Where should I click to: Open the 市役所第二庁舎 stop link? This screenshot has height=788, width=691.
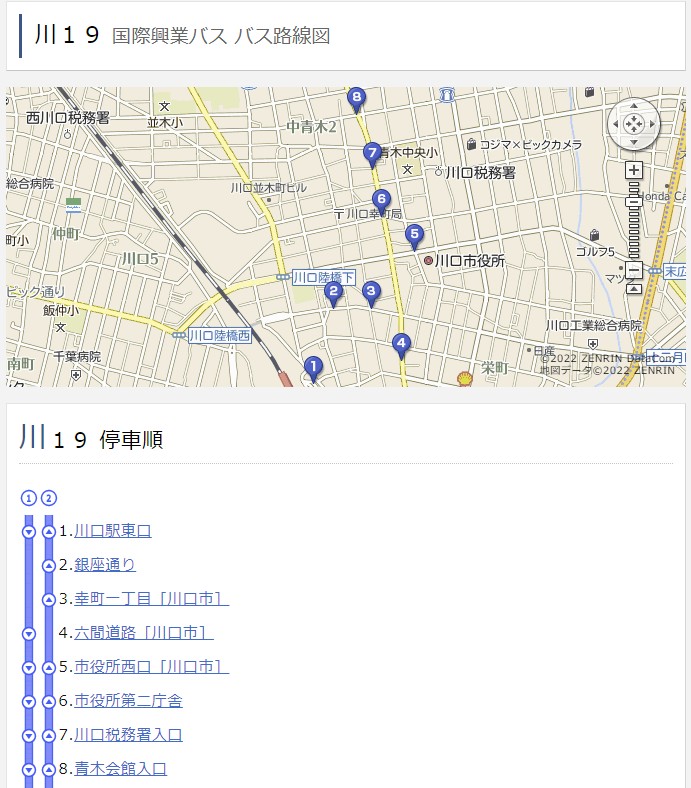point(128,700)
